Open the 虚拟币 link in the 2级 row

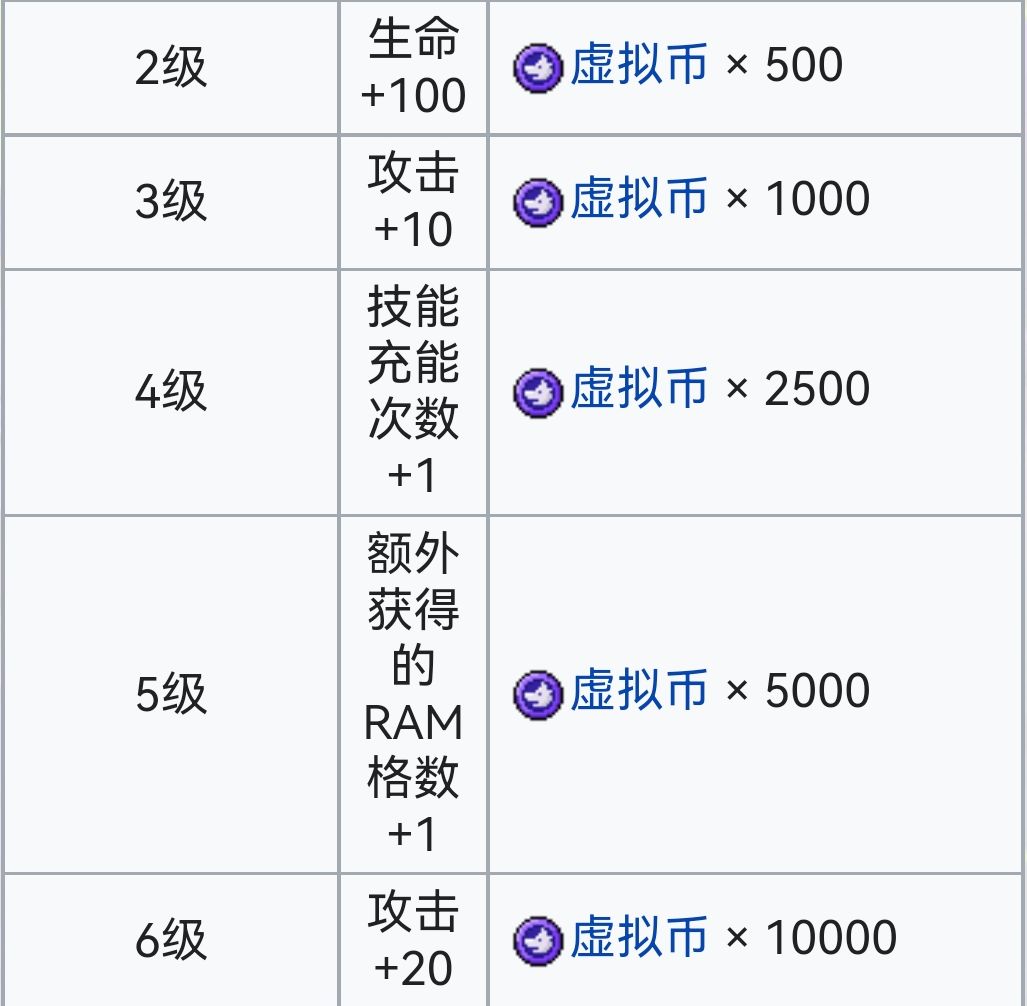(638, 66)
